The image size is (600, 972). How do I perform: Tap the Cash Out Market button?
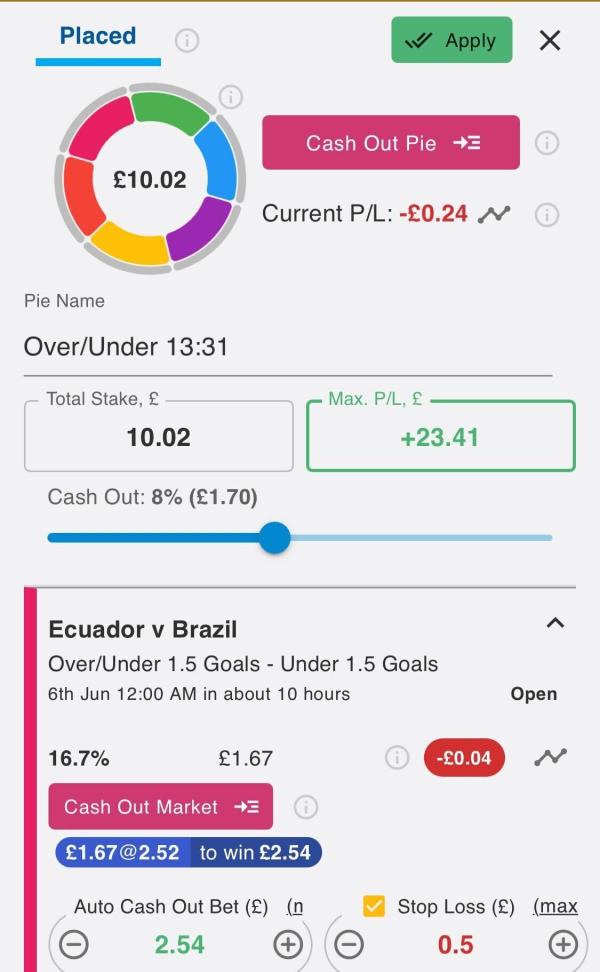pyautogui.click(x=160, y=806)
